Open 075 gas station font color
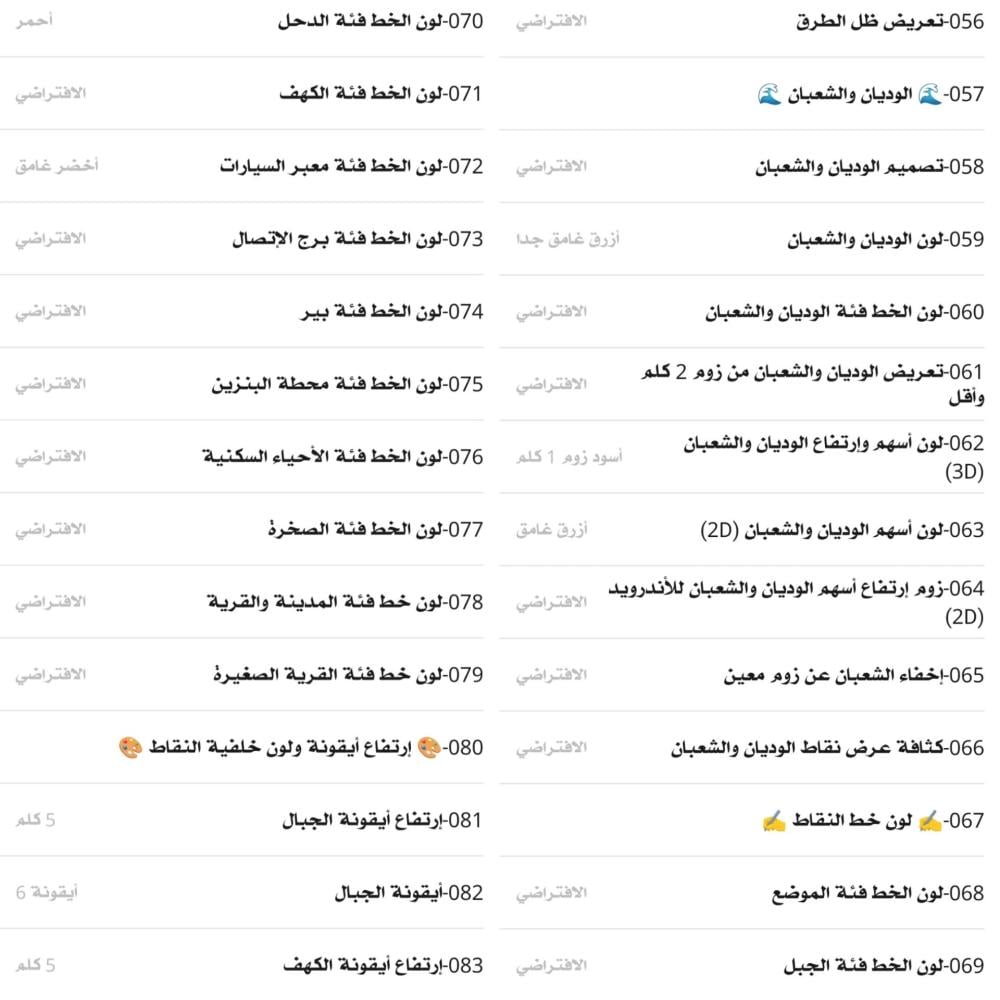 click(x=250, y=384)
